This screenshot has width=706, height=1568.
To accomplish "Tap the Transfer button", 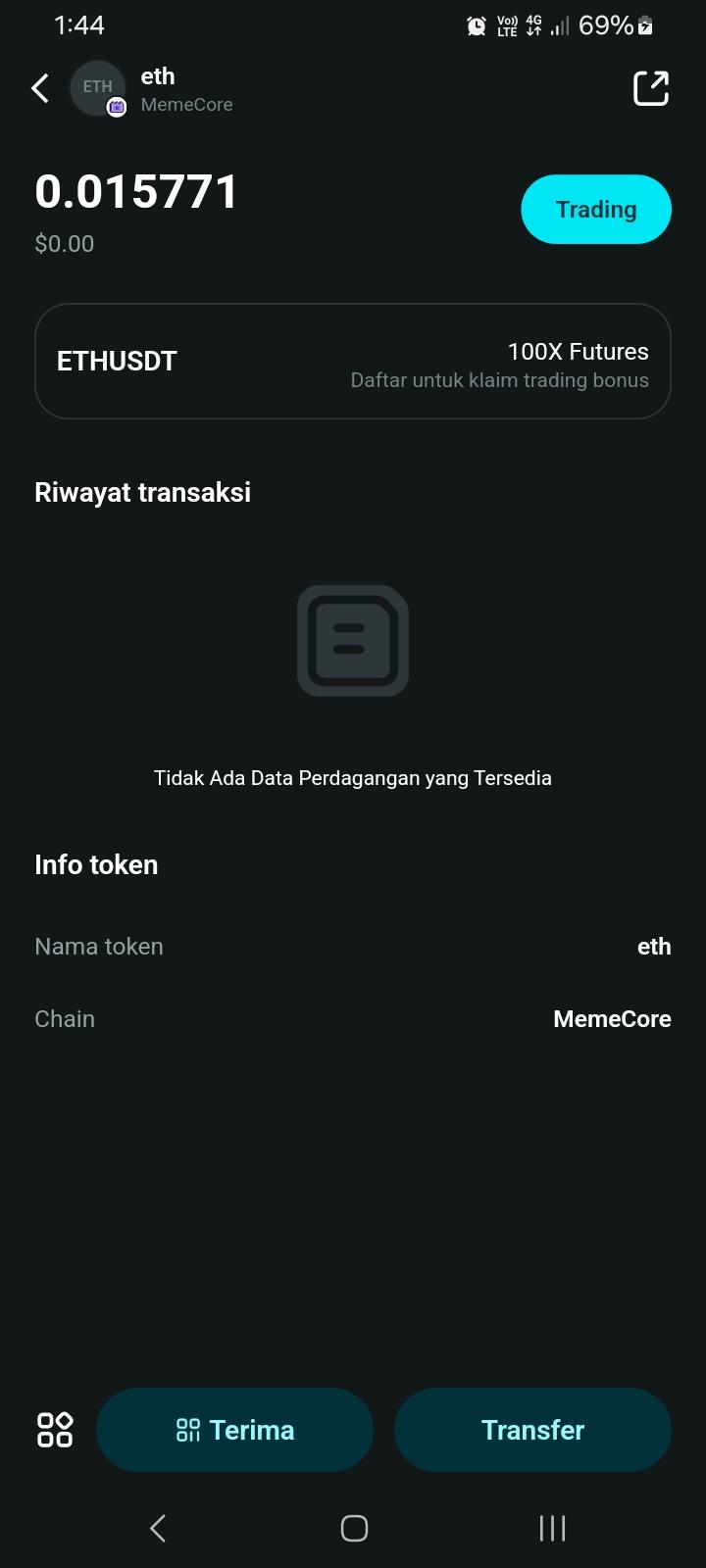I will 532,1430.
